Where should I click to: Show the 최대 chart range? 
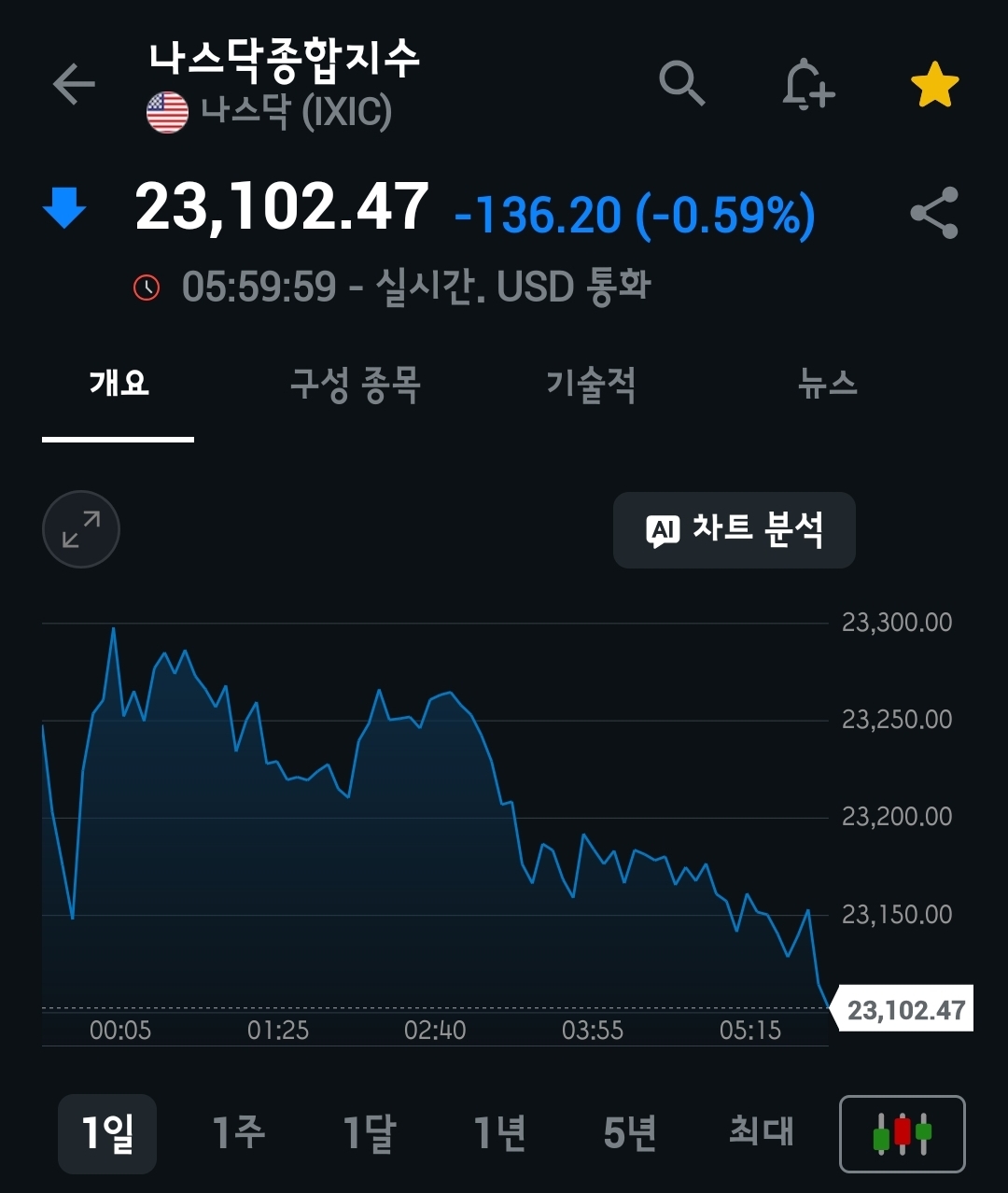point(761,1133)
